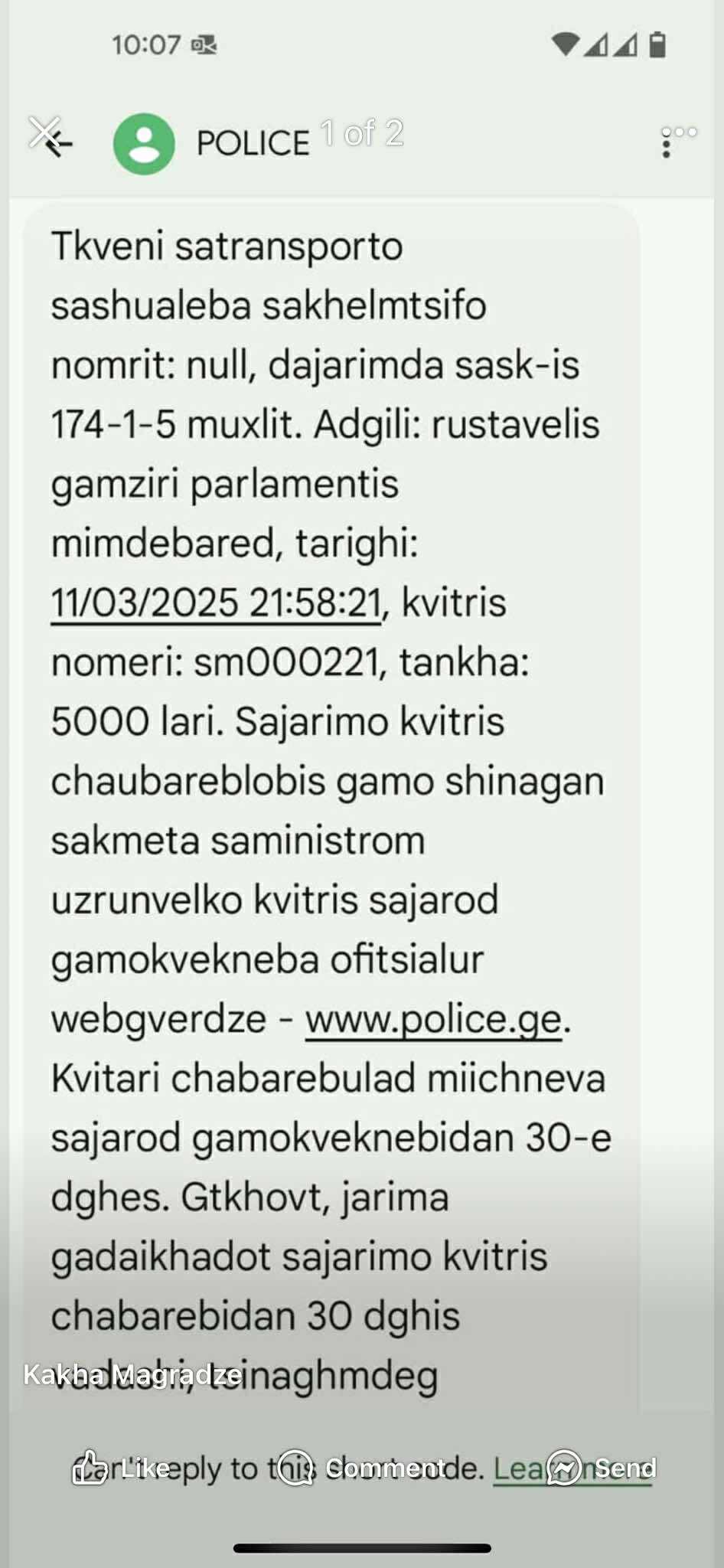Close the photo viewer
The width and height of the screenshot is (724, 1568).
pos(44,132)
